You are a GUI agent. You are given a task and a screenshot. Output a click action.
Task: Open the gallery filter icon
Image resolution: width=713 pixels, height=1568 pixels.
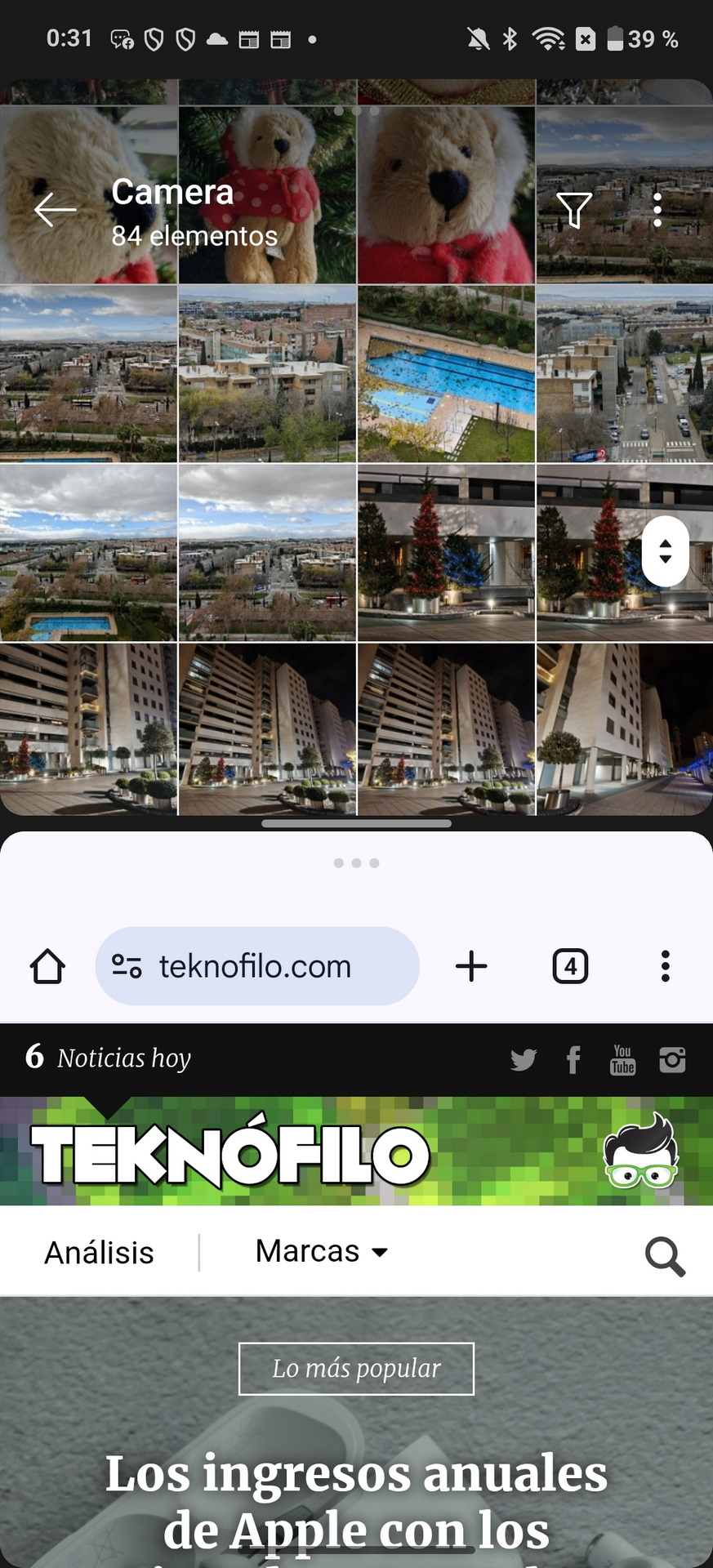tap(574, 210)
